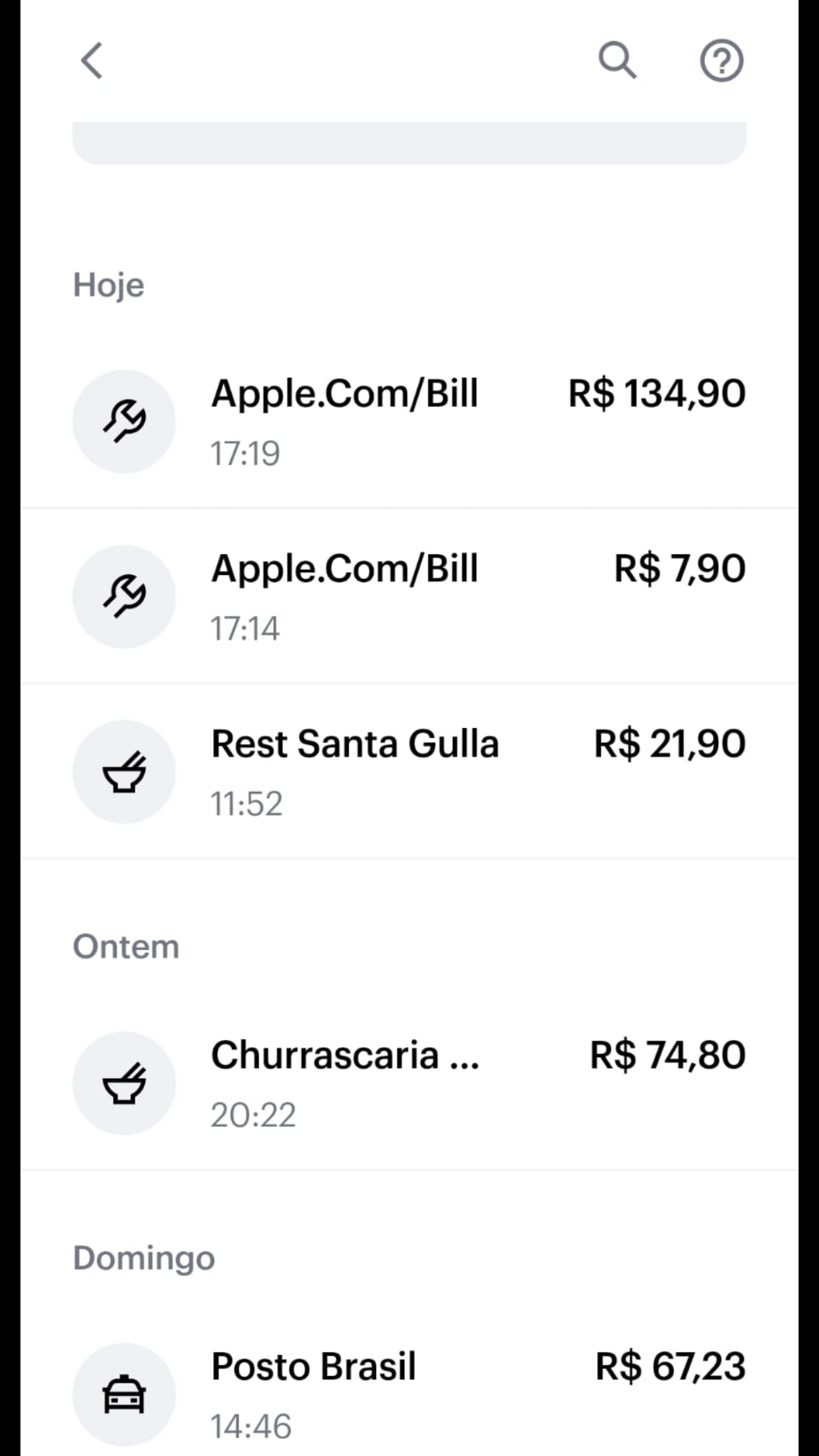
Task: Open the Apple.Com/Bill R$ 134,90 transaction
Action: [x=409, y=421]
